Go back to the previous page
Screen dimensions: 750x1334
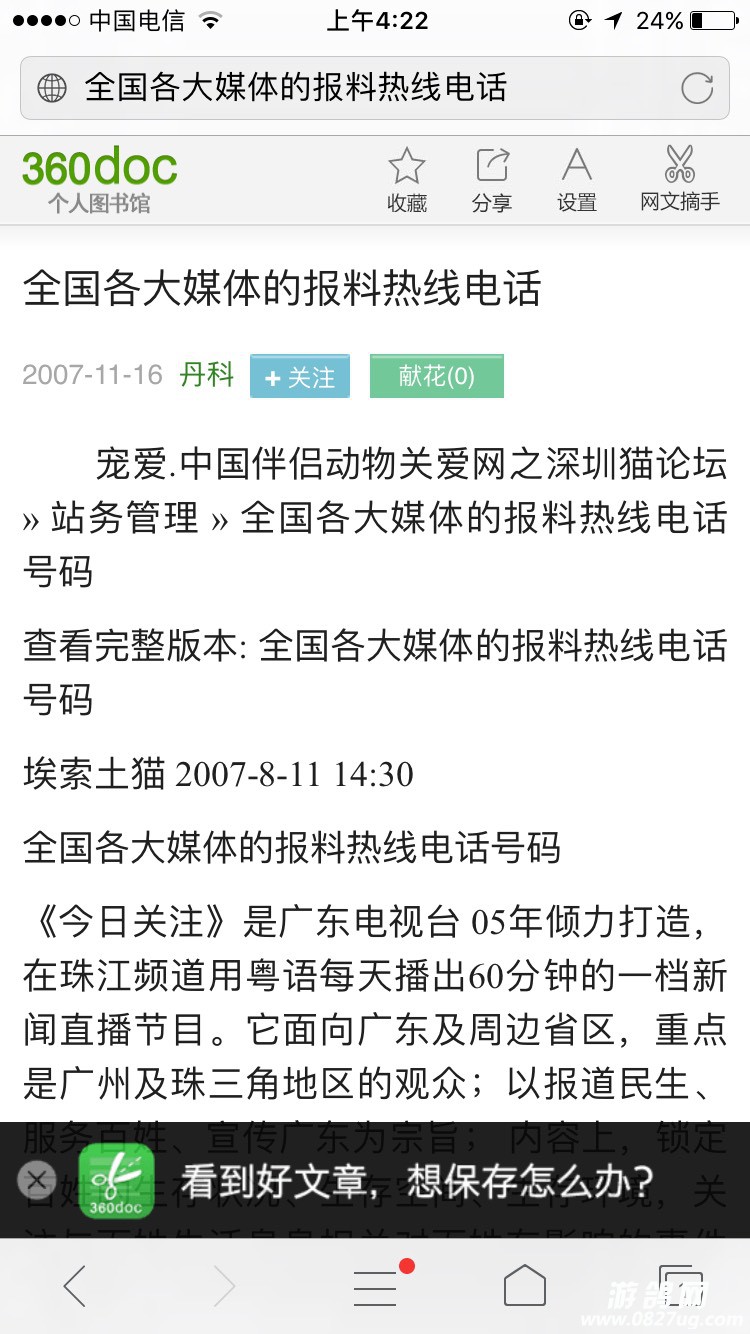point(76,1286)
